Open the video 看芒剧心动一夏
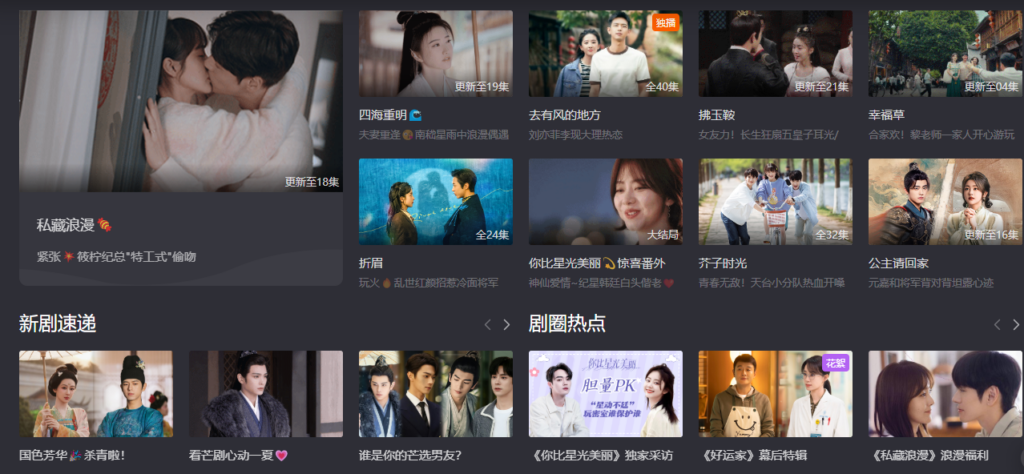1024x474 pixels. tap(265, 394)
